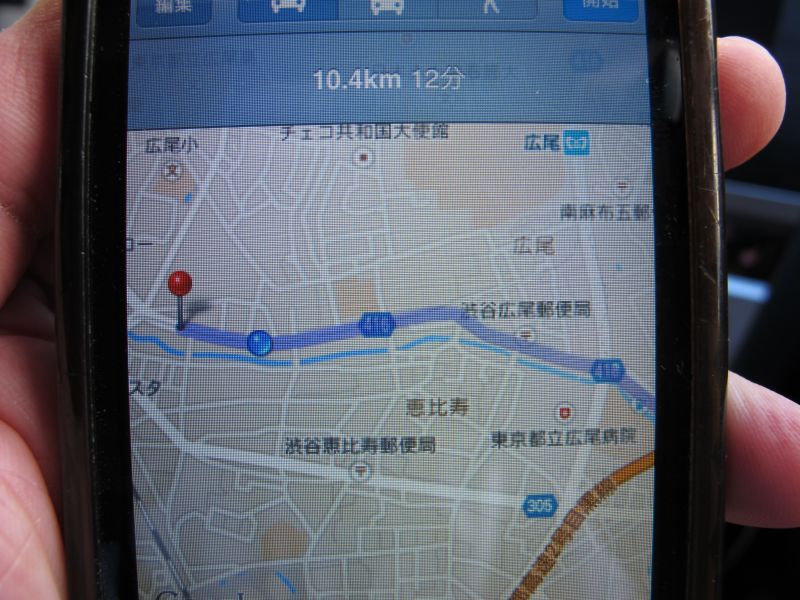Switch to the public transit route mode
This screenshot has height=600, width=800.
coord(387,9)
